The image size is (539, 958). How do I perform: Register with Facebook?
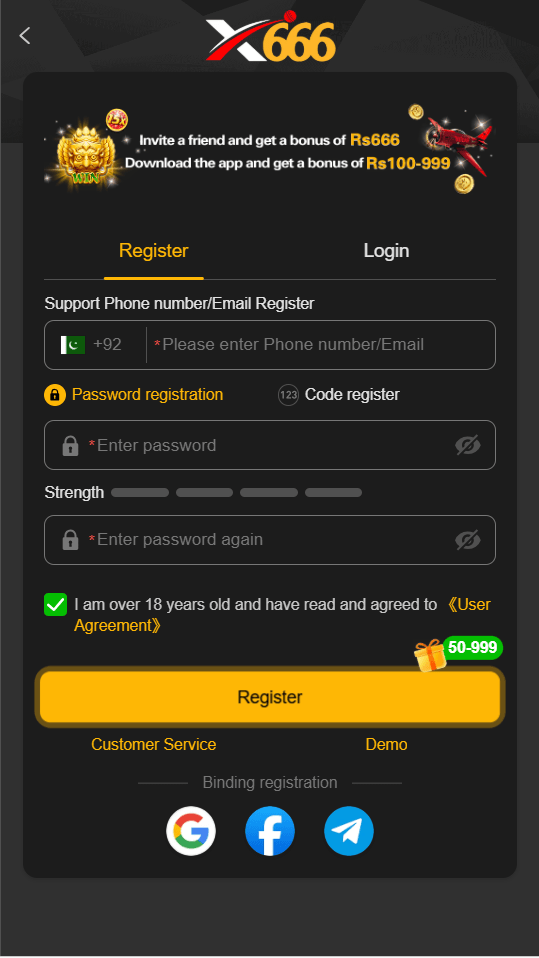270,831
